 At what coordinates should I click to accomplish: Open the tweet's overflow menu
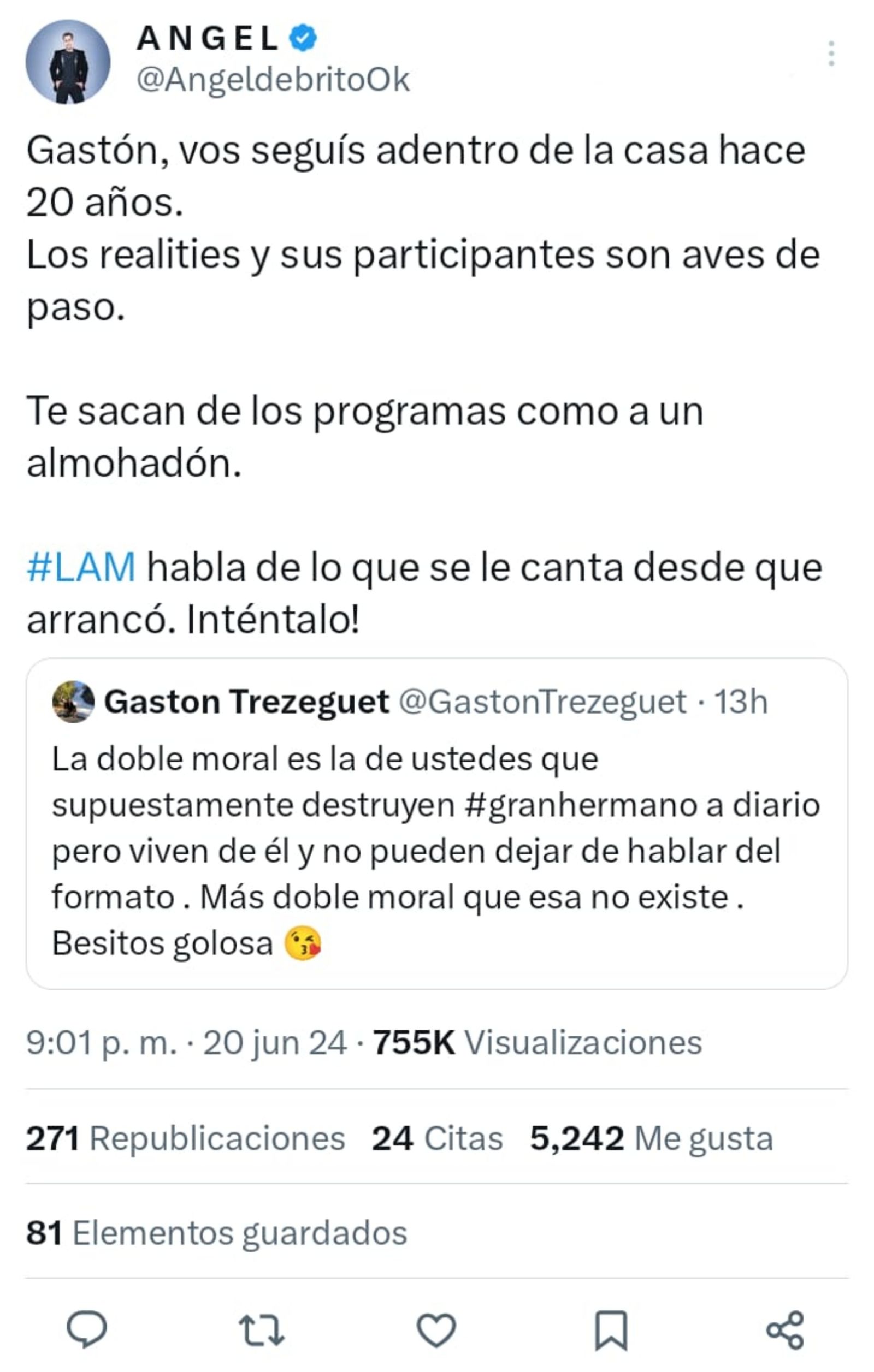coord(831,54)
